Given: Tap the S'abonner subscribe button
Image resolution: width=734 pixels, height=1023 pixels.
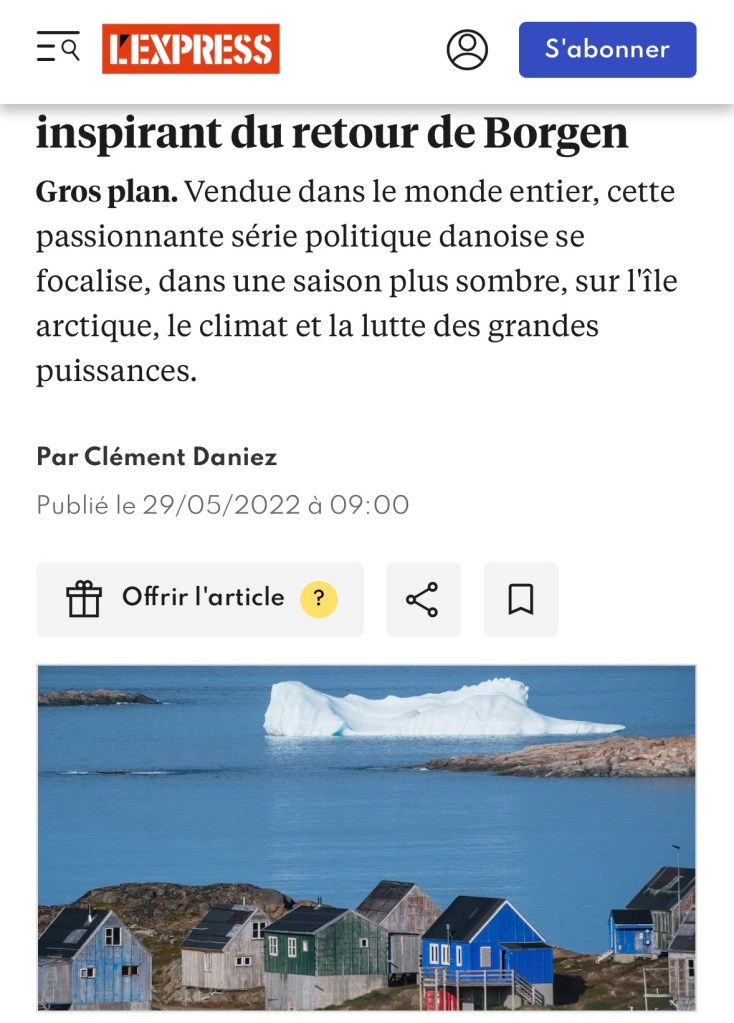Looking at the screenshot, I should point(607,49).
